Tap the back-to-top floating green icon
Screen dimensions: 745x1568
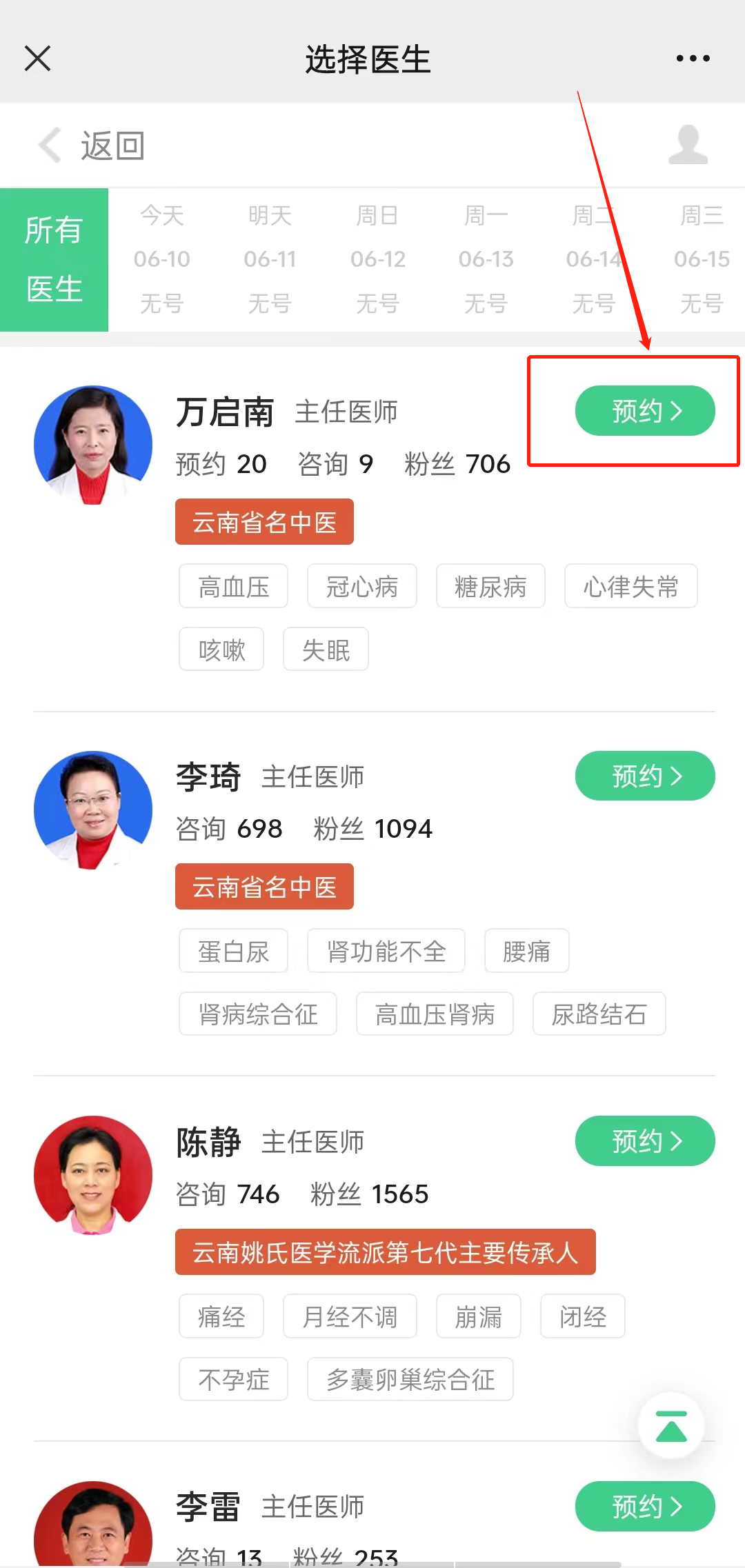pyautogui.click(x=670, y=1422)
